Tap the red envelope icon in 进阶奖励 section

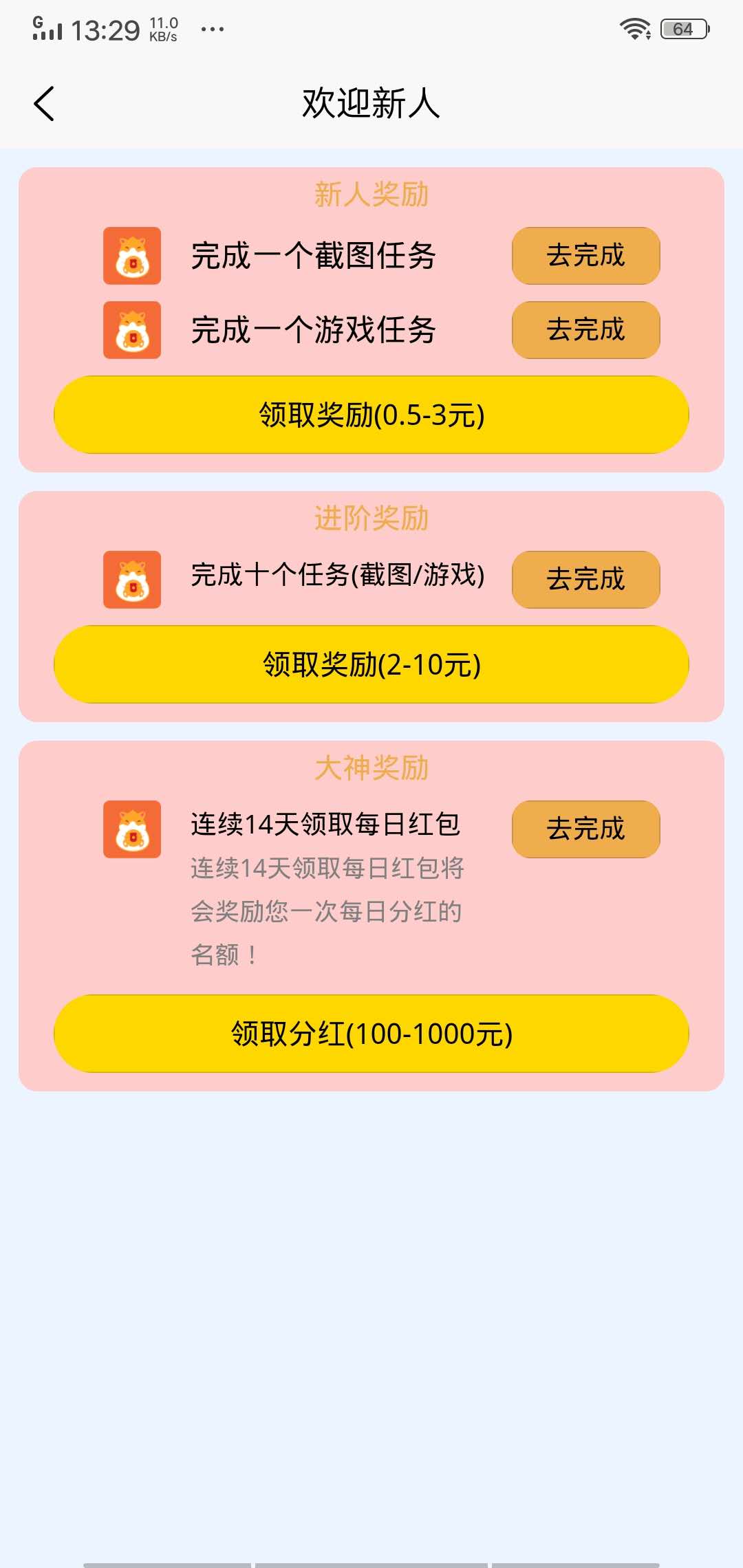click(131, 580)
